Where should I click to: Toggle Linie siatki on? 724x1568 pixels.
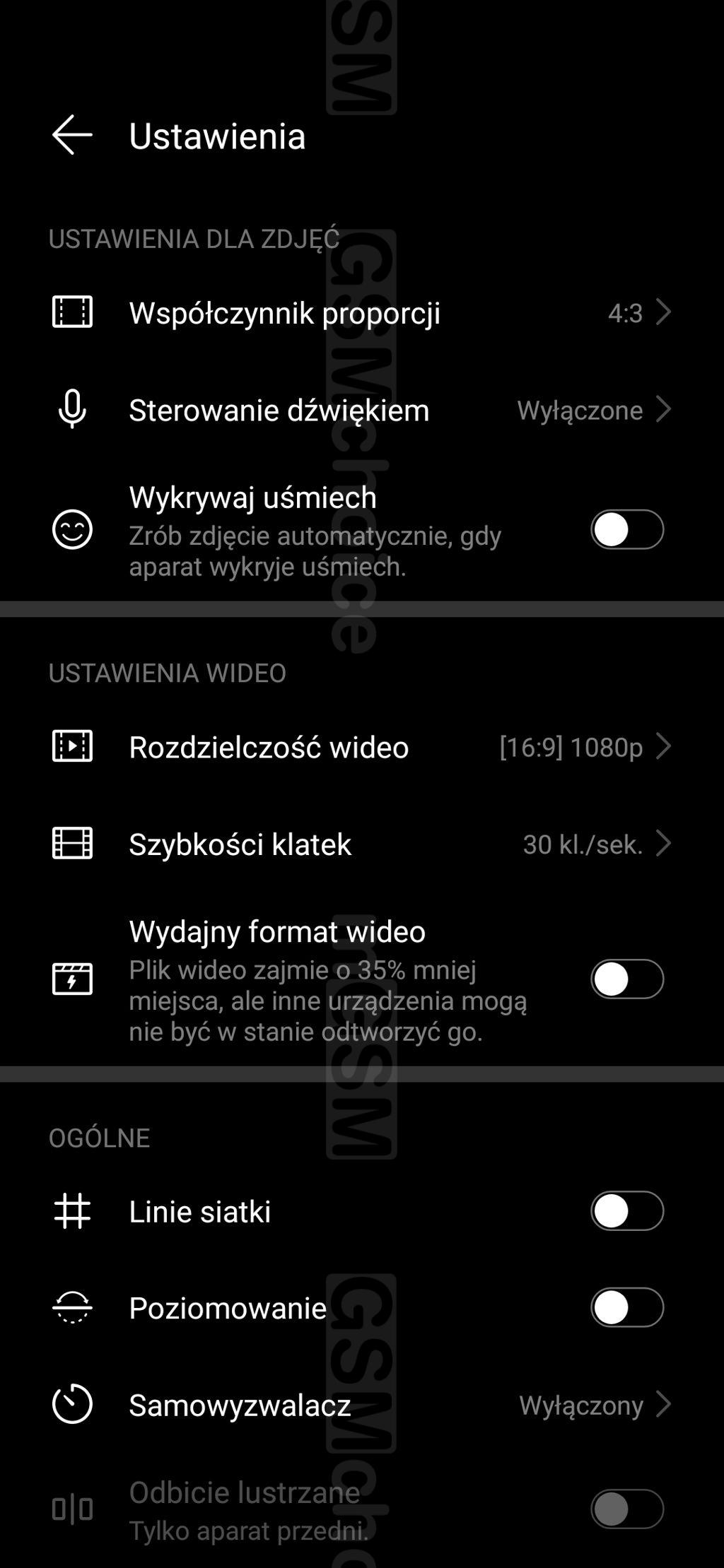coord(626,1211)
